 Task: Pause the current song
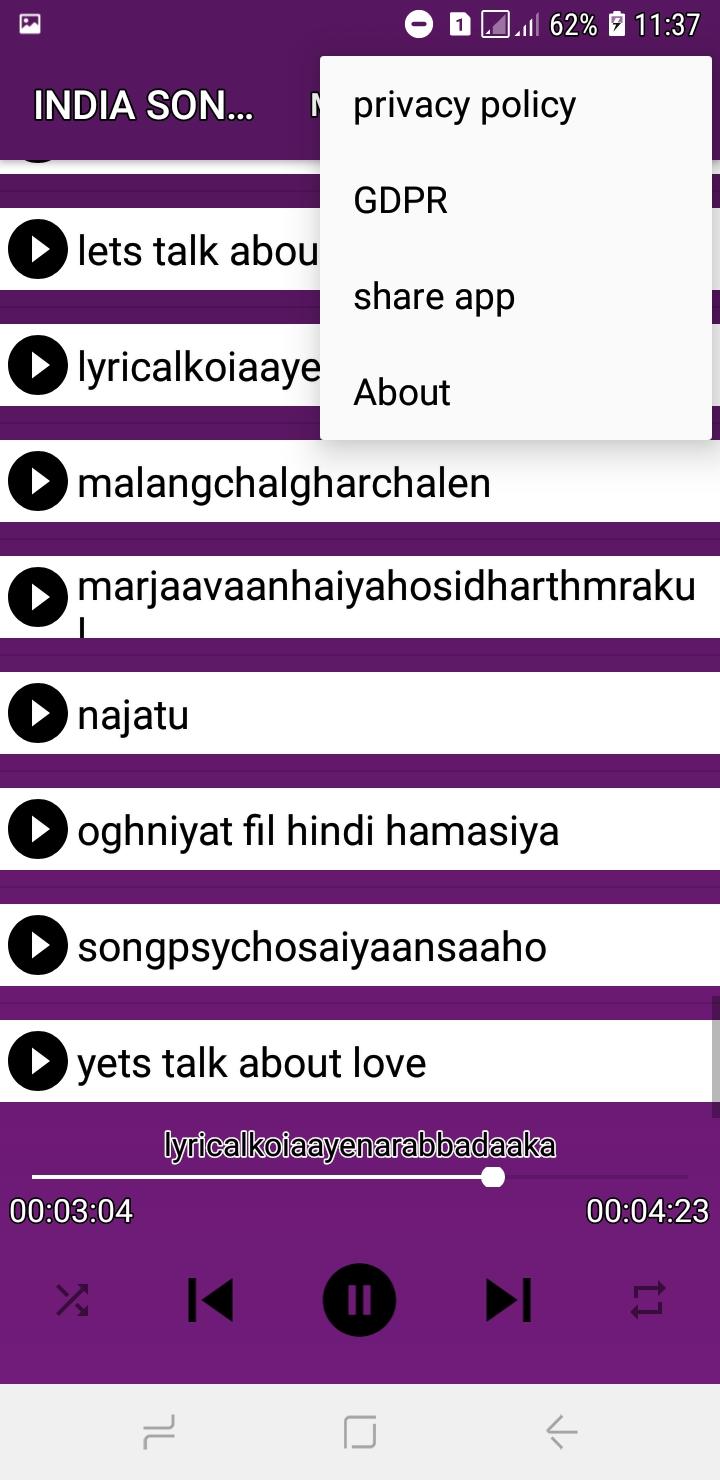(x=359, y=1300)
